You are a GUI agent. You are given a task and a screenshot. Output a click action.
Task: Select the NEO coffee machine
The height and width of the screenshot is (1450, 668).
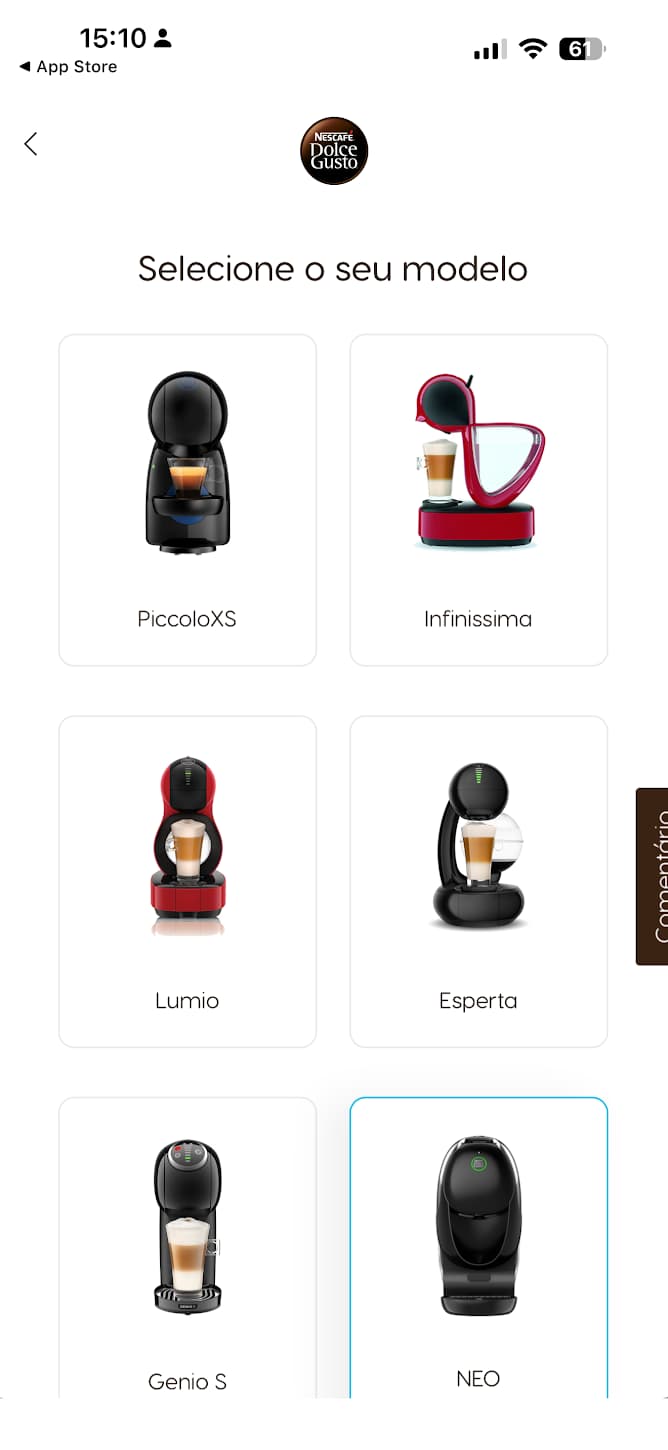[x=478, y=1250]
